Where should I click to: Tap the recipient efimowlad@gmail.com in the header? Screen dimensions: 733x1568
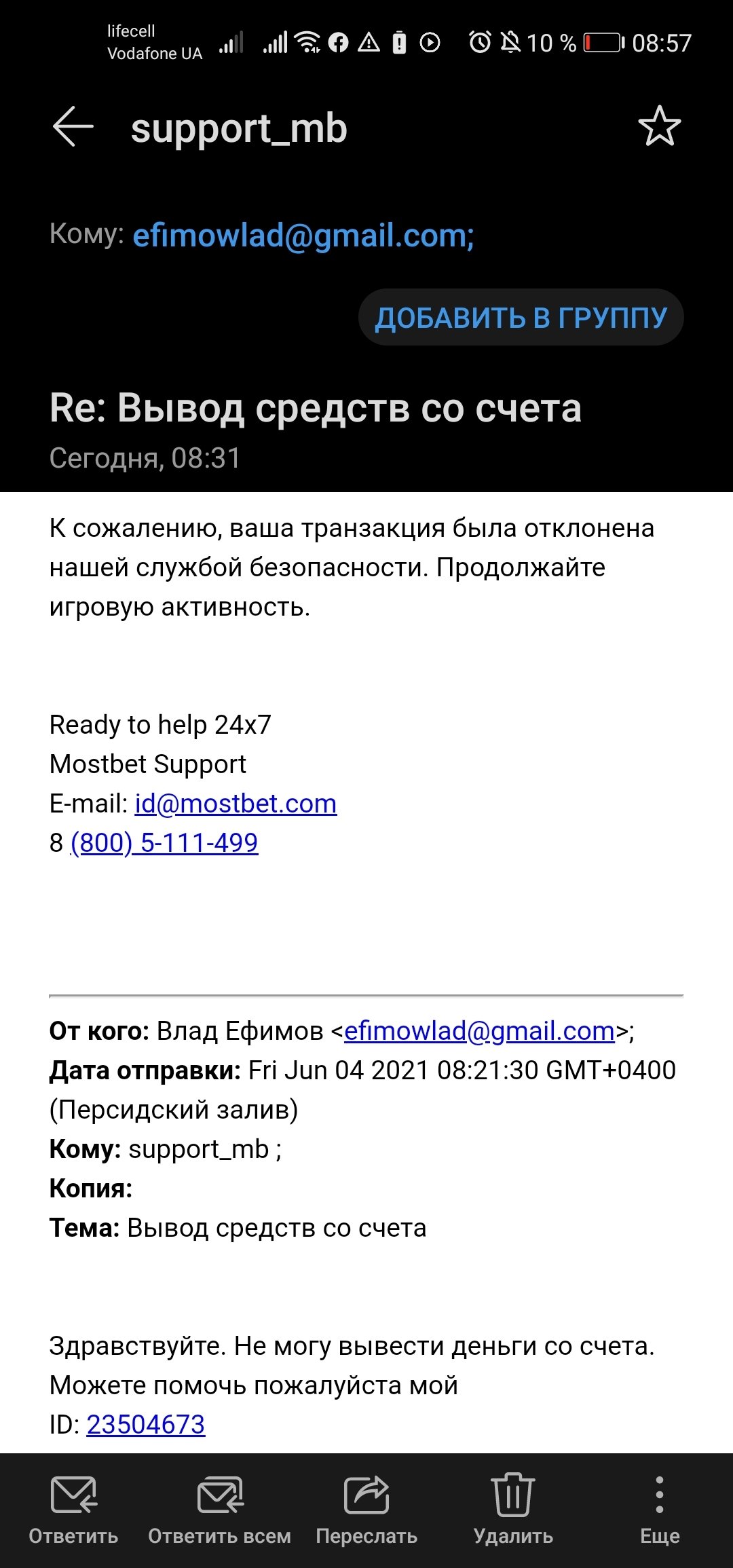[x=303, y=236]
